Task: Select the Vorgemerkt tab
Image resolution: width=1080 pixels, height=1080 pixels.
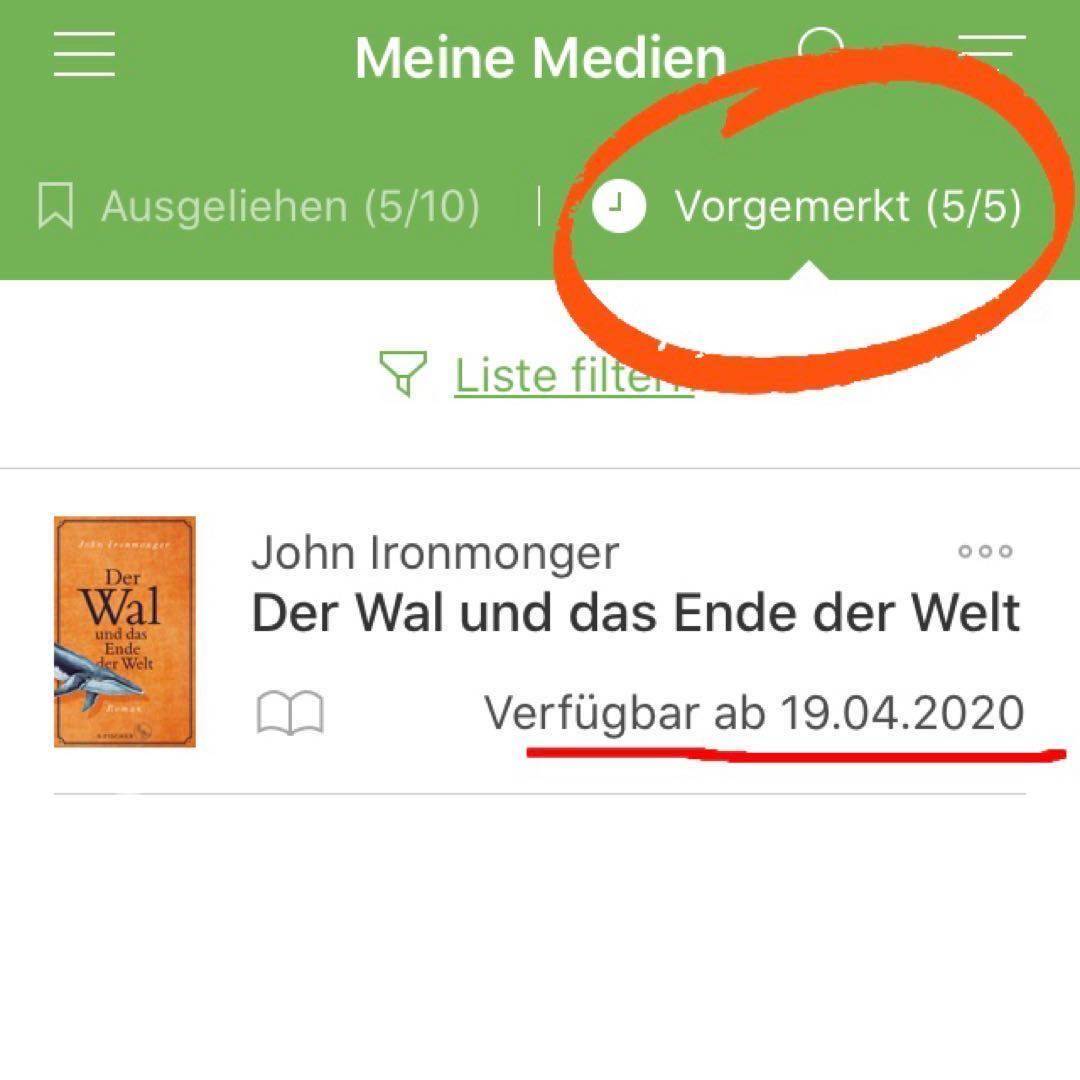Action: tap(808, 207)
